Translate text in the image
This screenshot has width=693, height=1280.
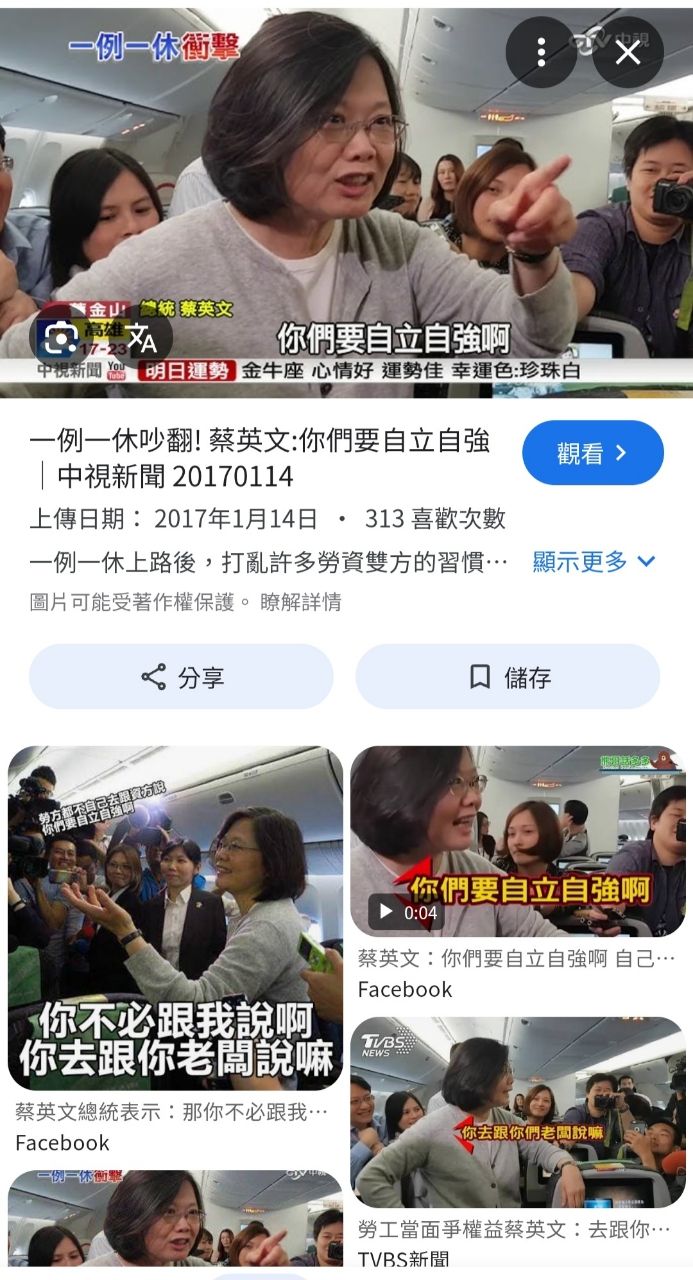(x=142, y=340)
